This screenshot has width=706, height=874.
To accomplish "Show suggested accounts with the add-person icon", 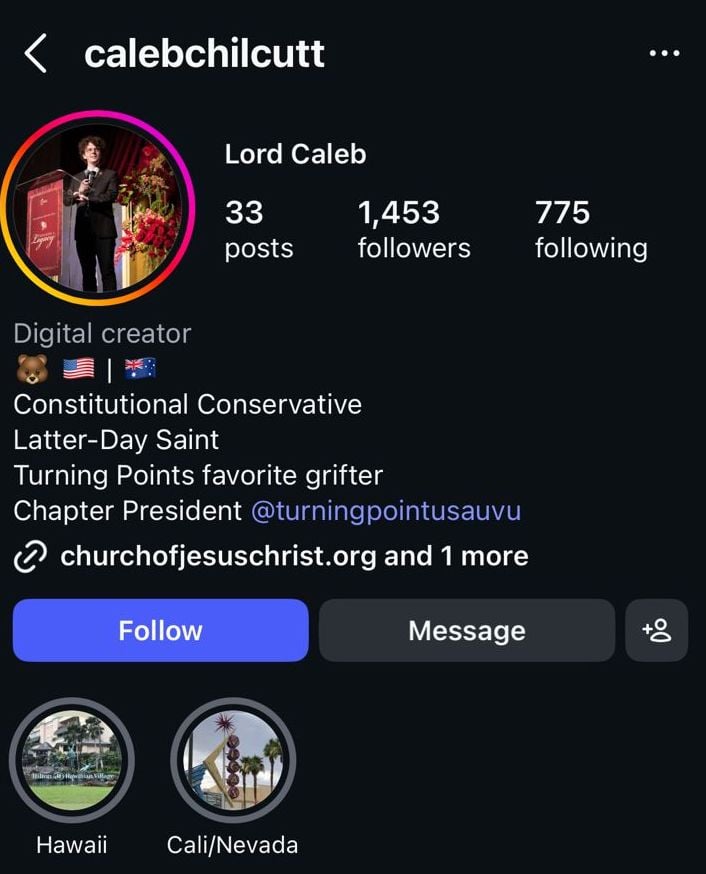I will 656,630.
